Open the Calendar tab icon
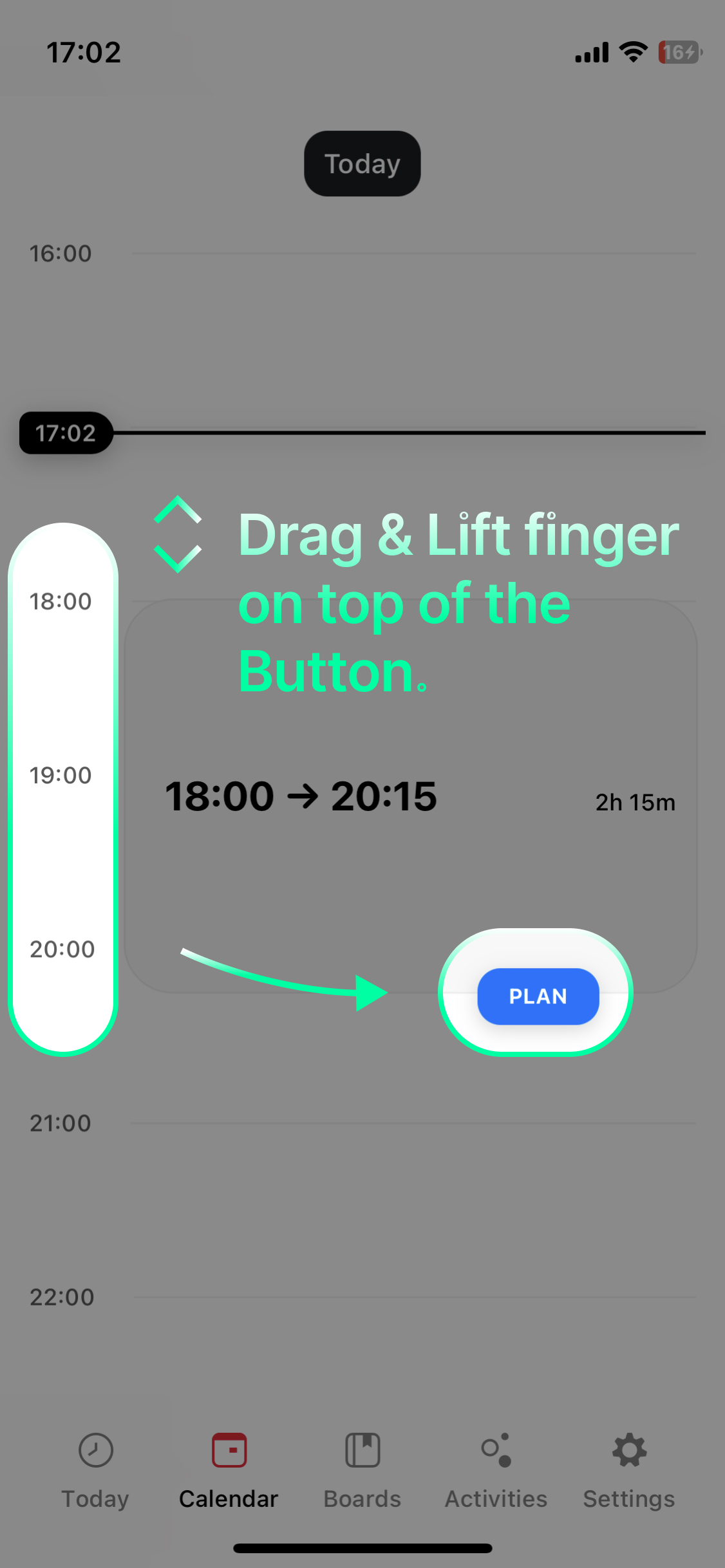The image size is (725, 1568). click(229, 1450)
